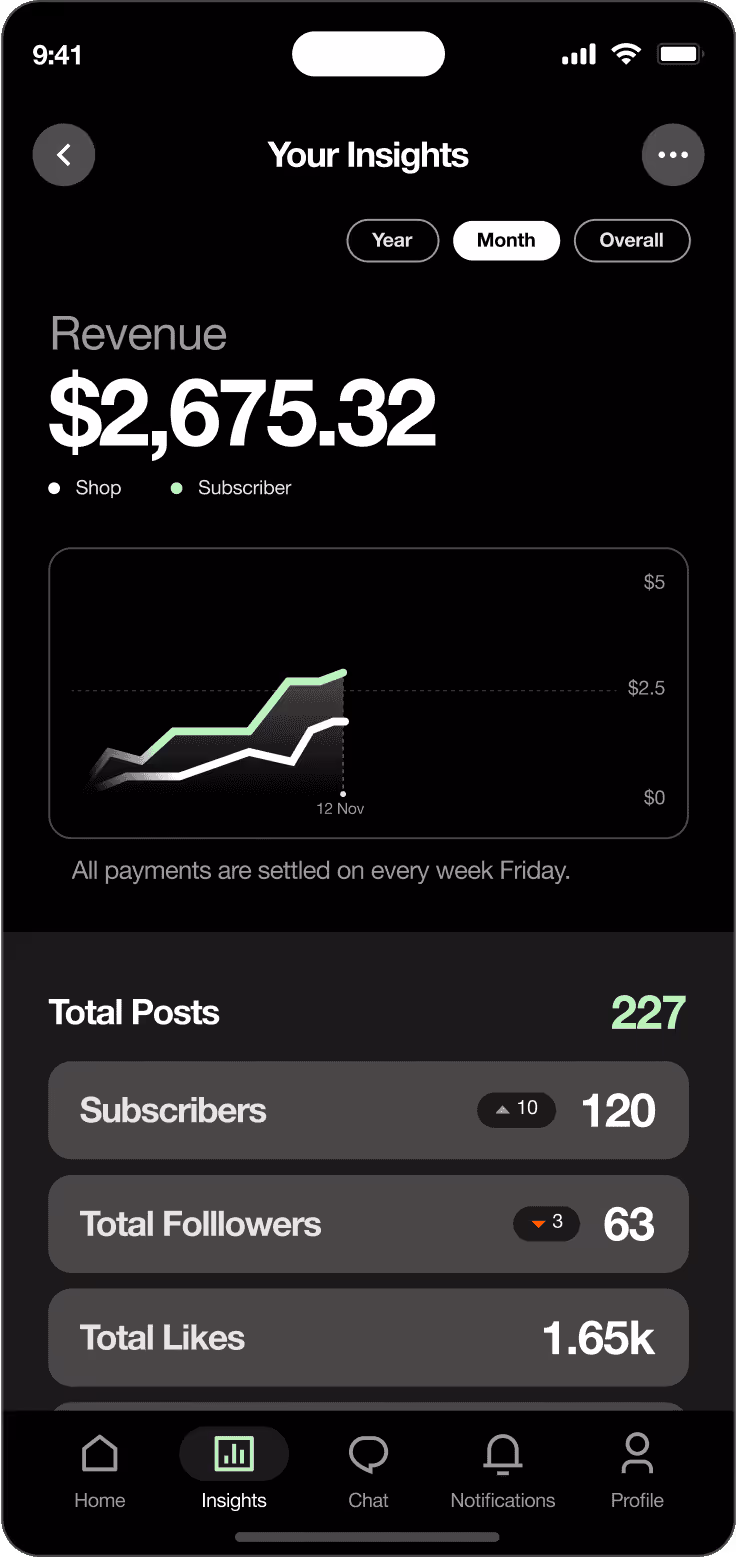Go back using the arrow button
The height and width of the screenshot is (1557, 736).
64,155
